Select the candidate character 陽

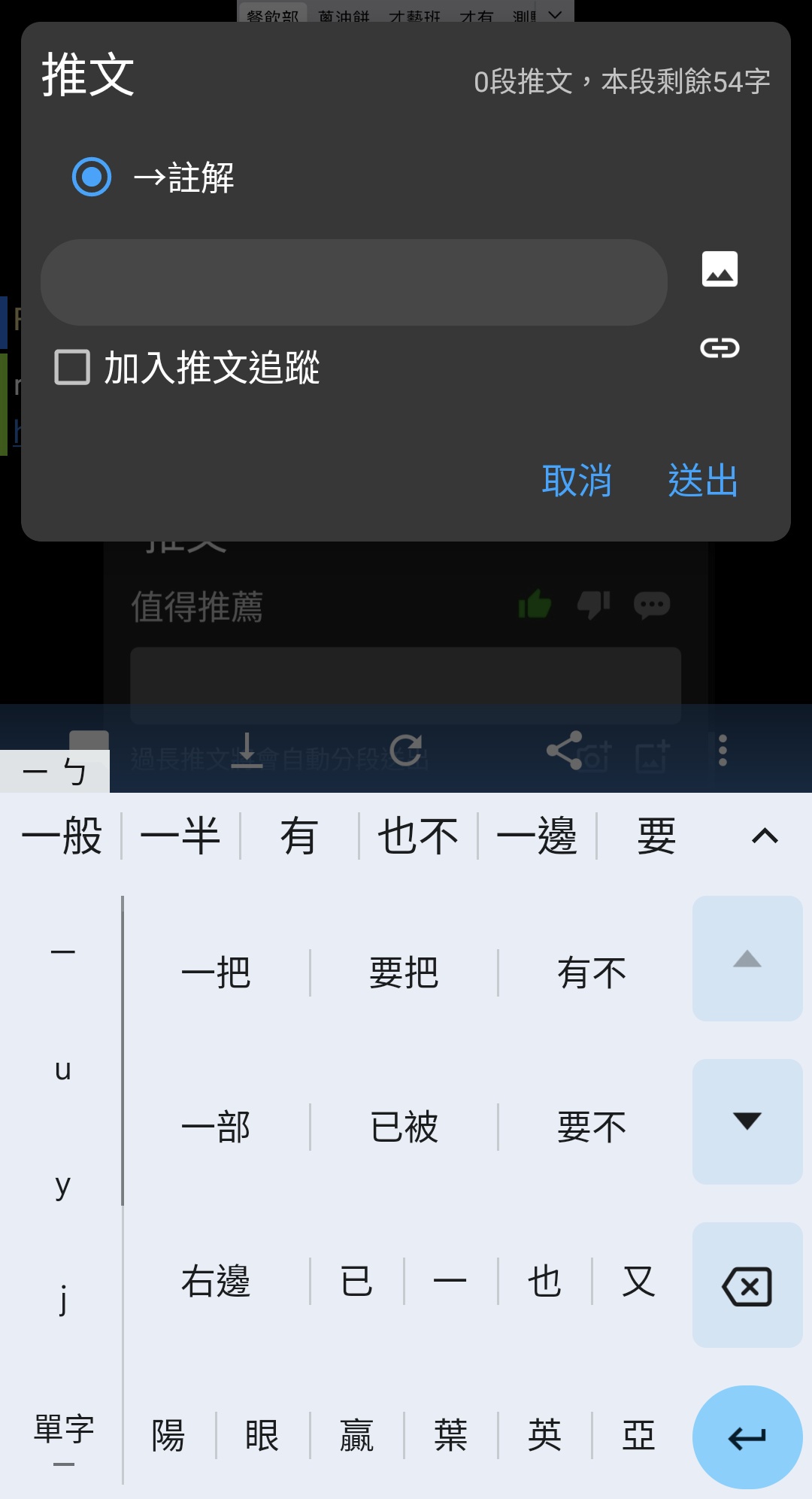pyautogui.click(x=168, y=1436)
